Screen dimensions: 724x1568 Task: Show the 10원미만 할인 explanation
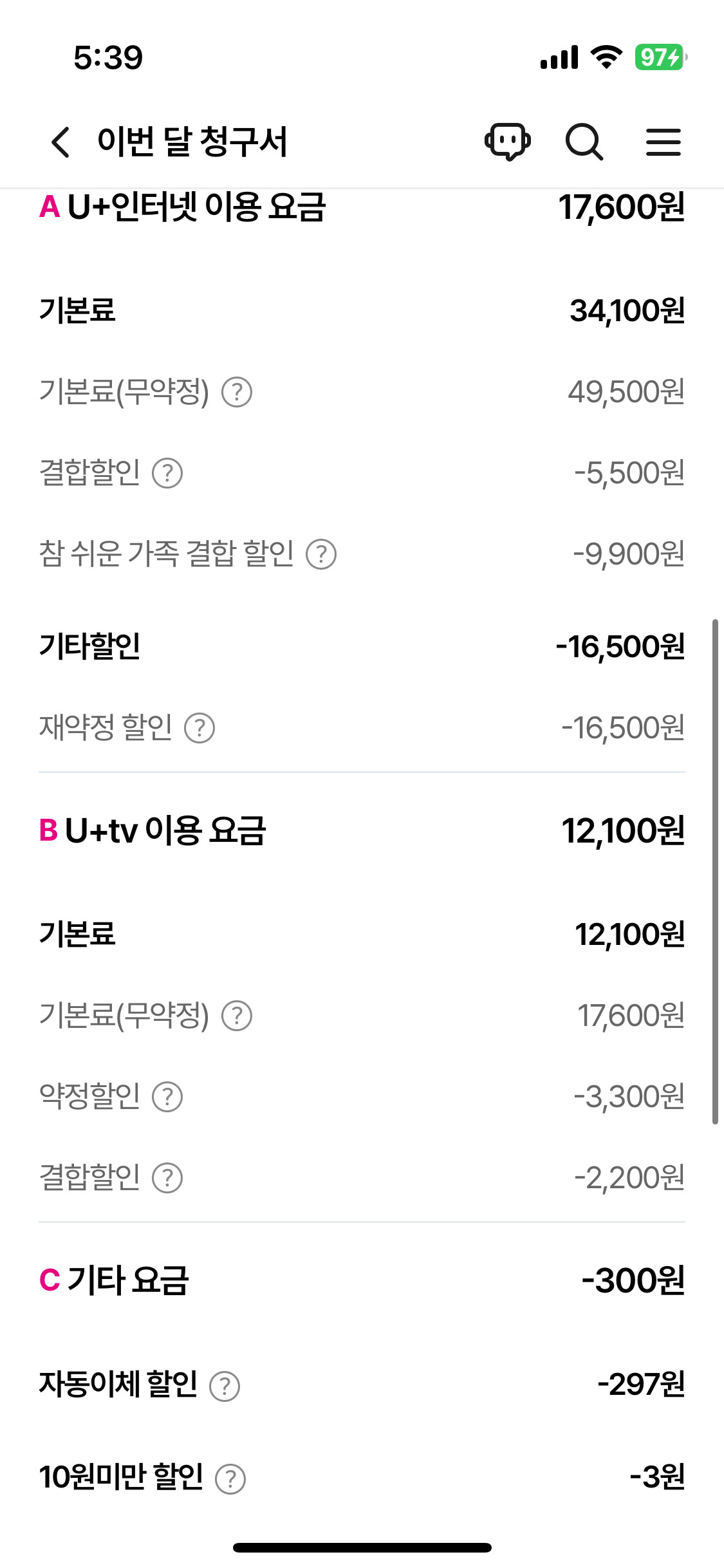[x=230, y=1479]
